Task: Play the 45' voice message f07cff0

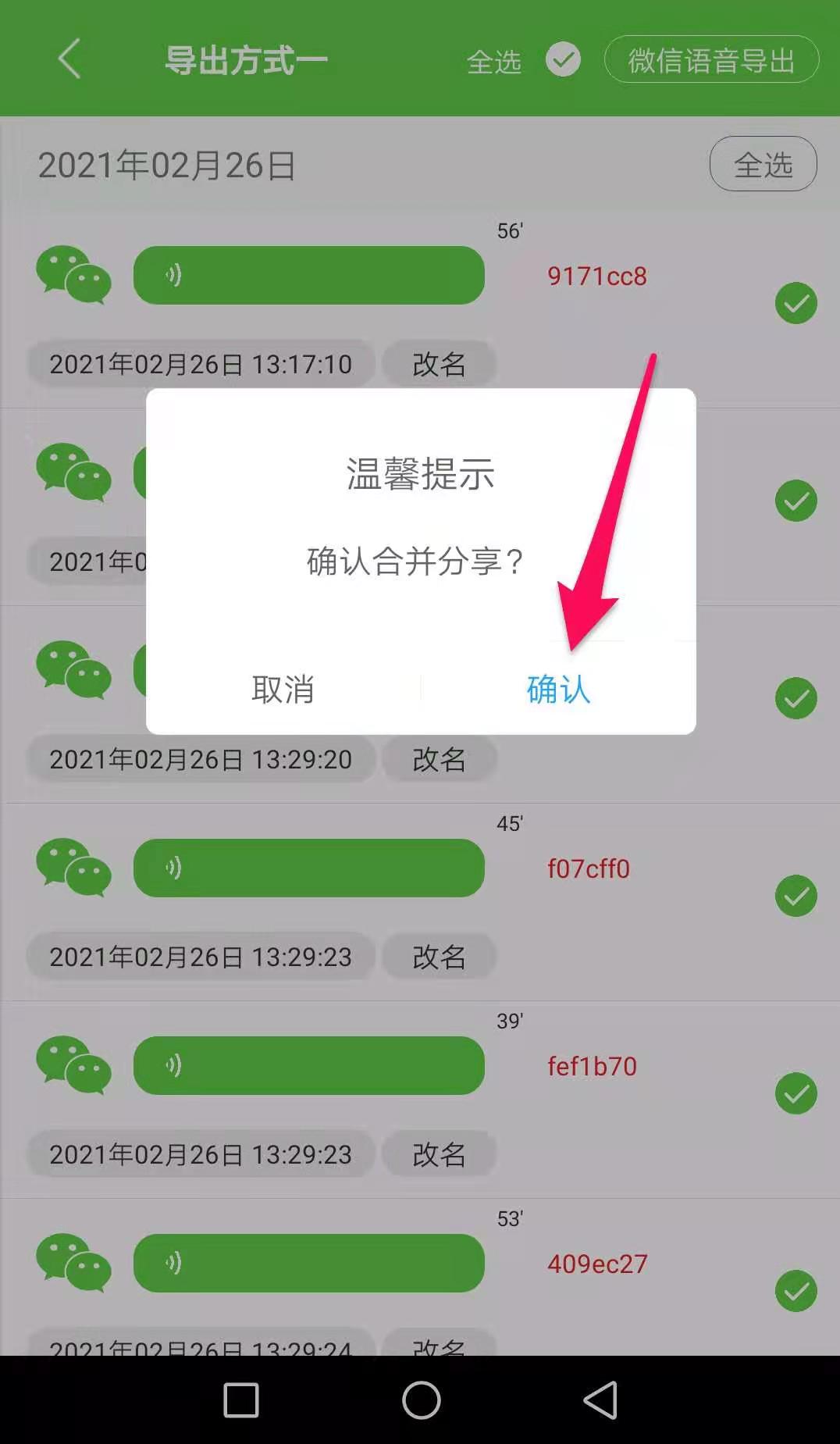Action: pyautogui.click(x=308, y=868)
